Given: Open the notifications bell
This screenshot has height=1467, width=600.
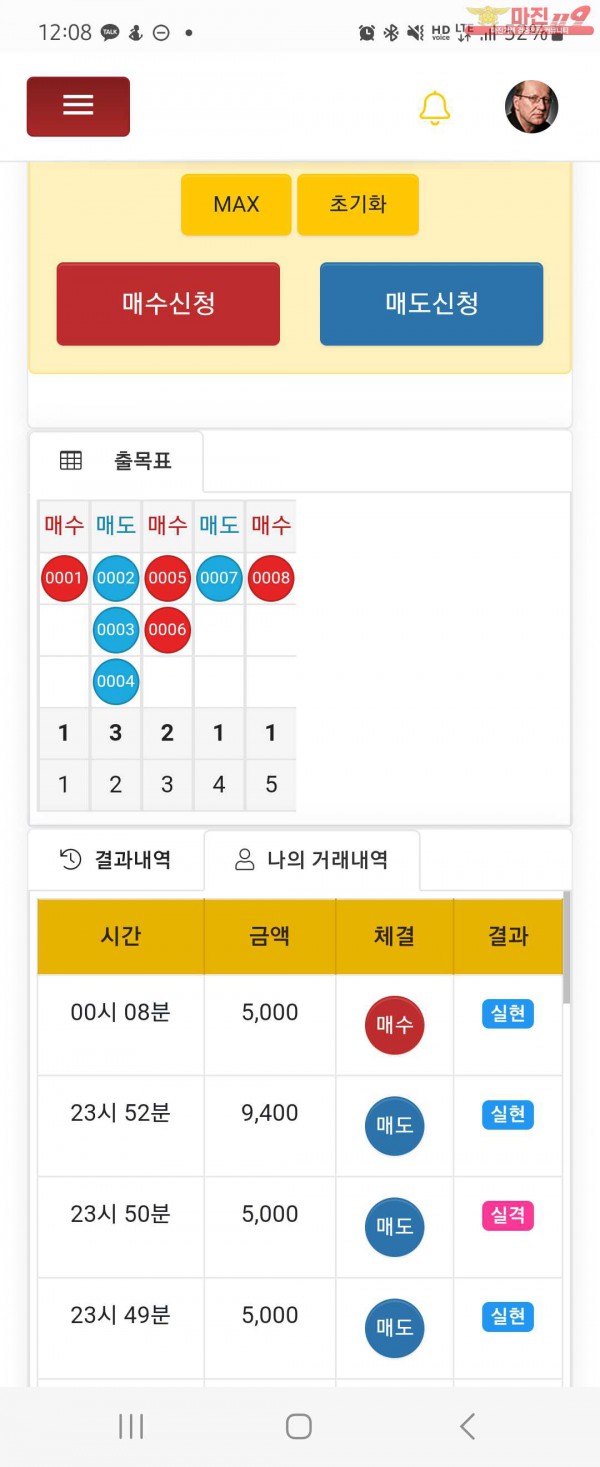Looking at the screenshot, I should pos(434,107).
